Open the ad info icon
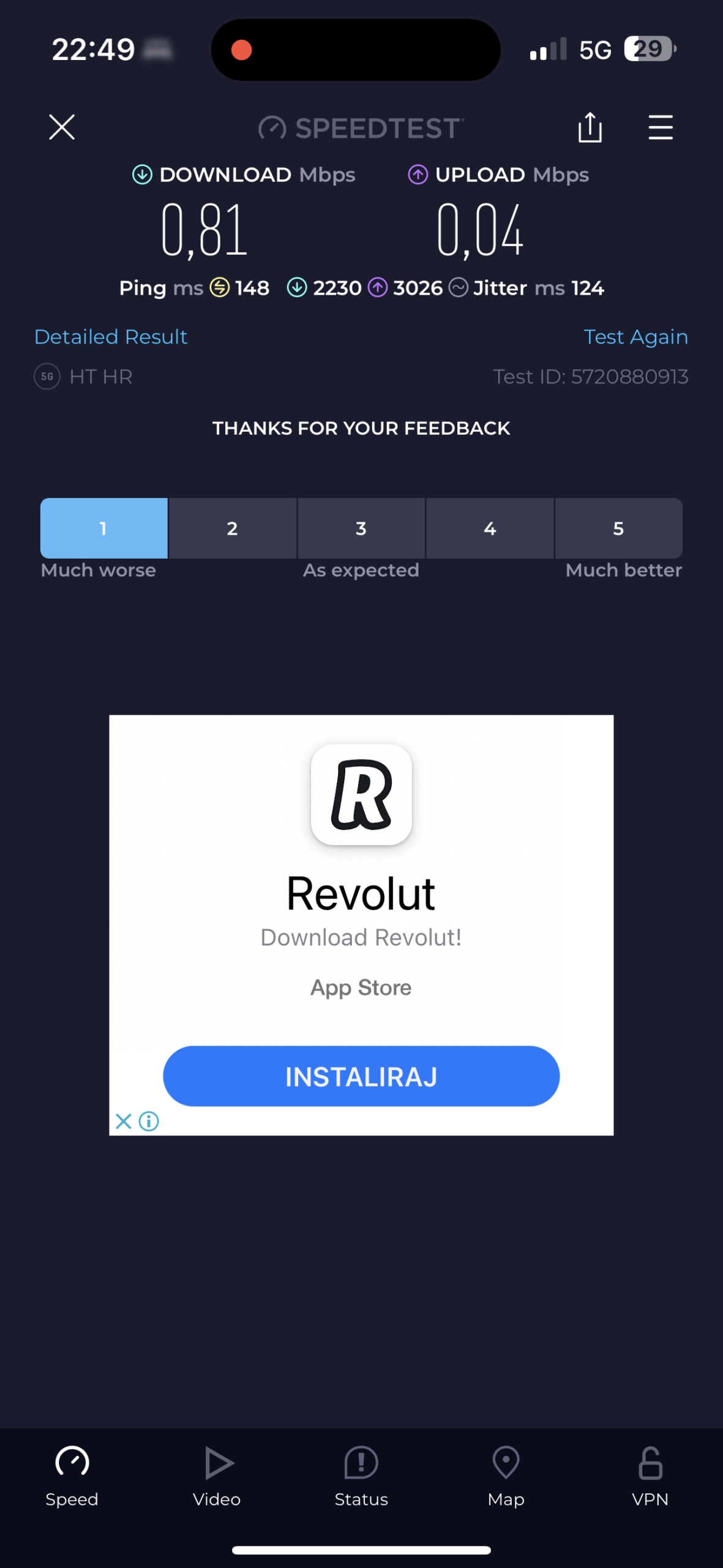Viewport: 723px width, 1568px height. tap(149, 1121)
